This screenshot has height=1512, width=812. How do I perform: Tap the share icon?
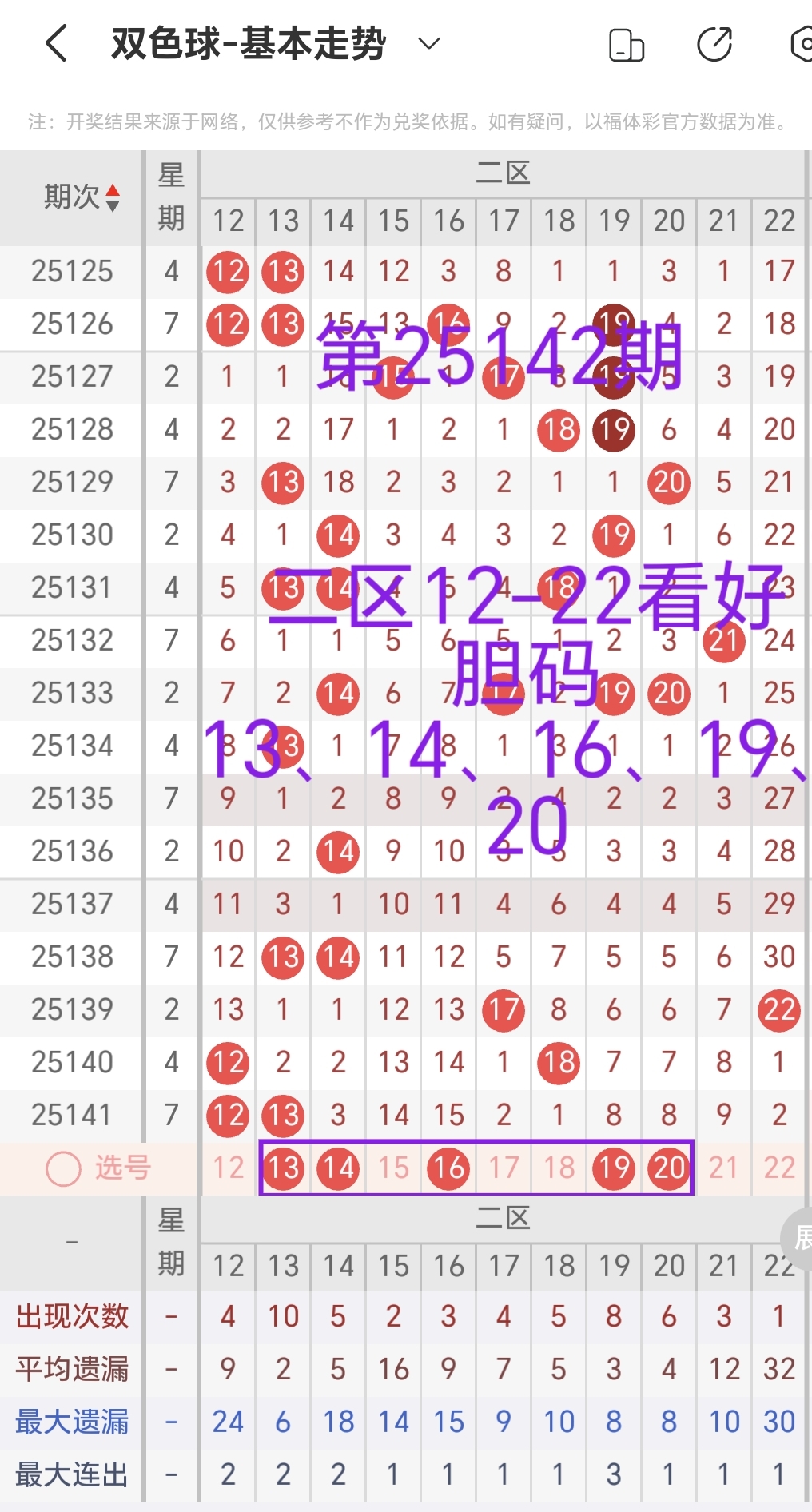click(713, 44)
